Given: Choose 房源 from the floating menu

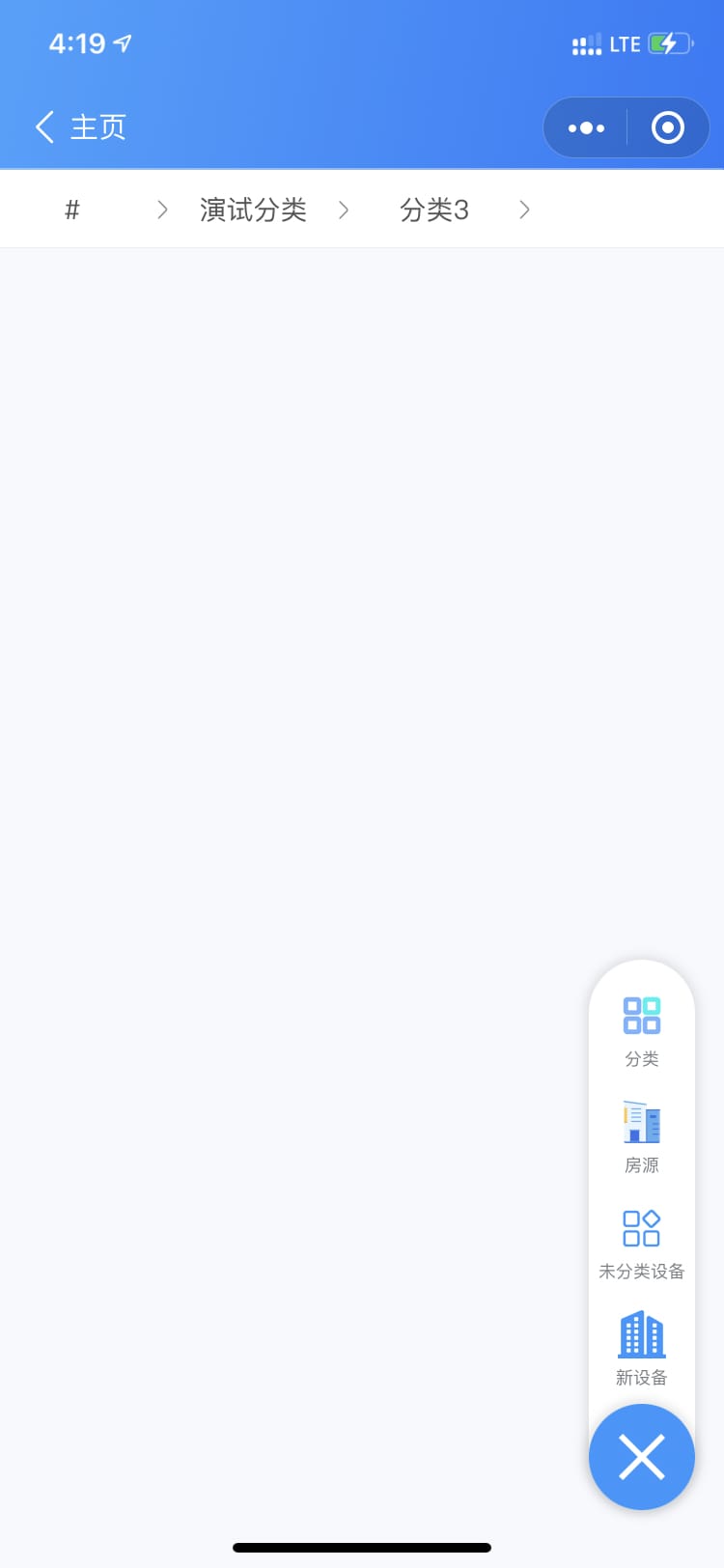Looking at the screenshot, I should 642,1137.
